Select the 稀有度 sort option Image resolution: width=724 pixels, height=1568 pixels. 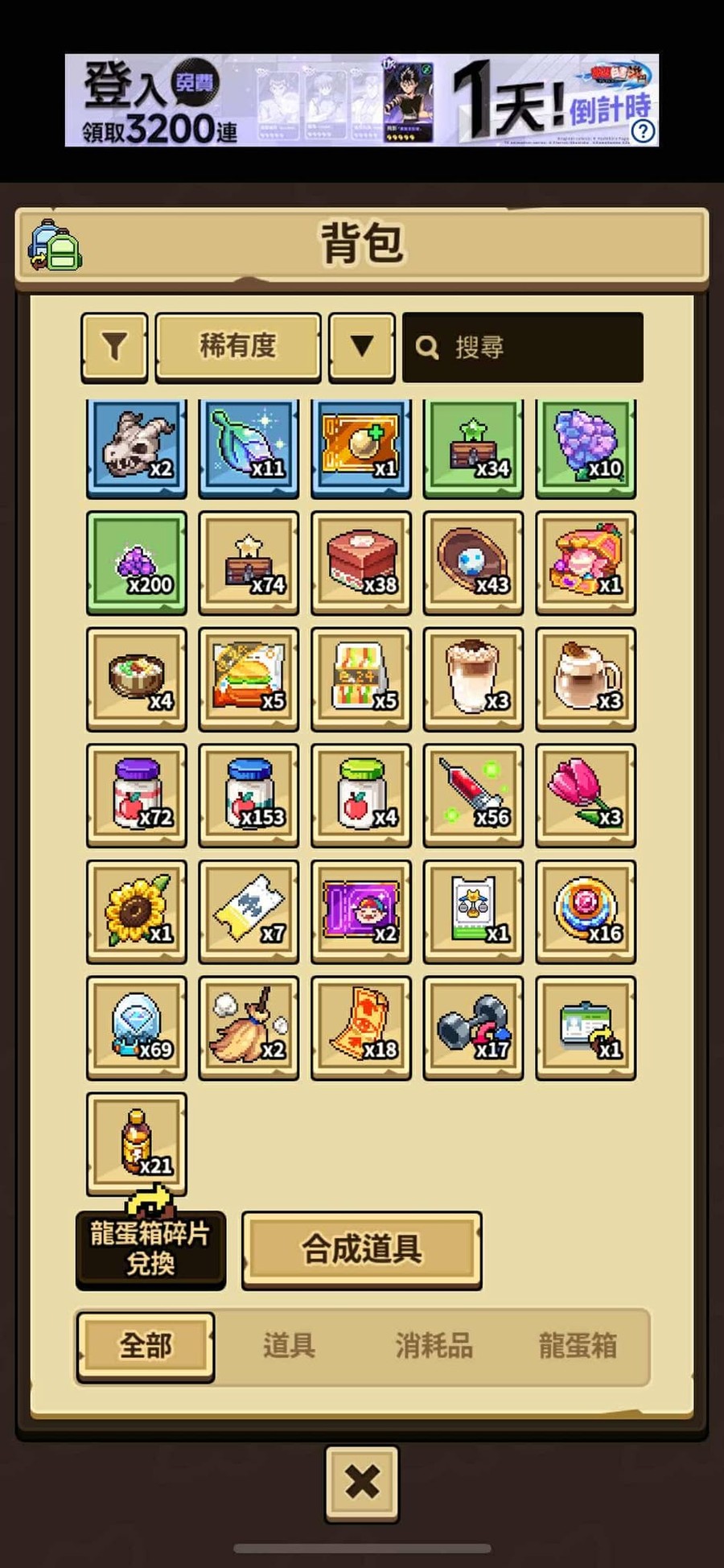point(237,347)
